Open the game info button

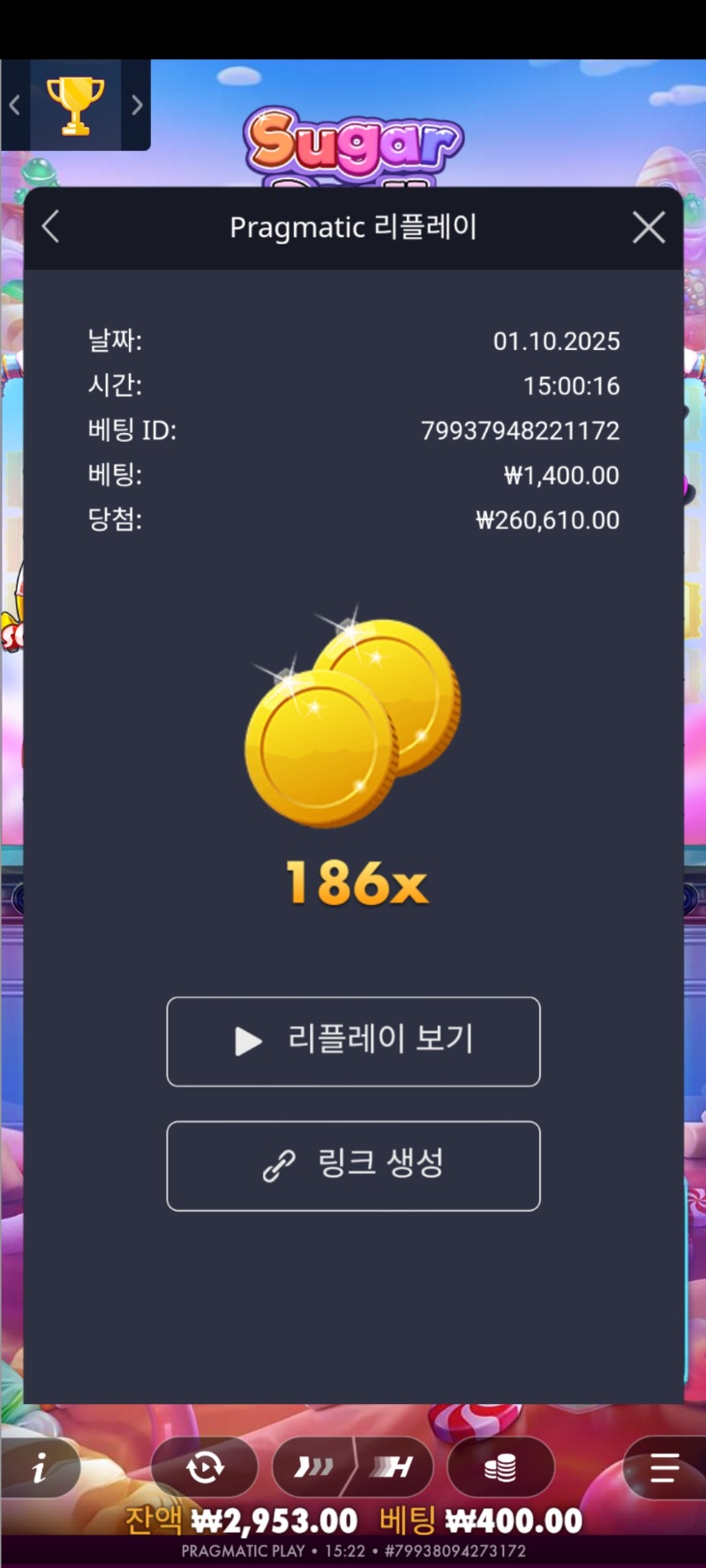click(40, 1468)
